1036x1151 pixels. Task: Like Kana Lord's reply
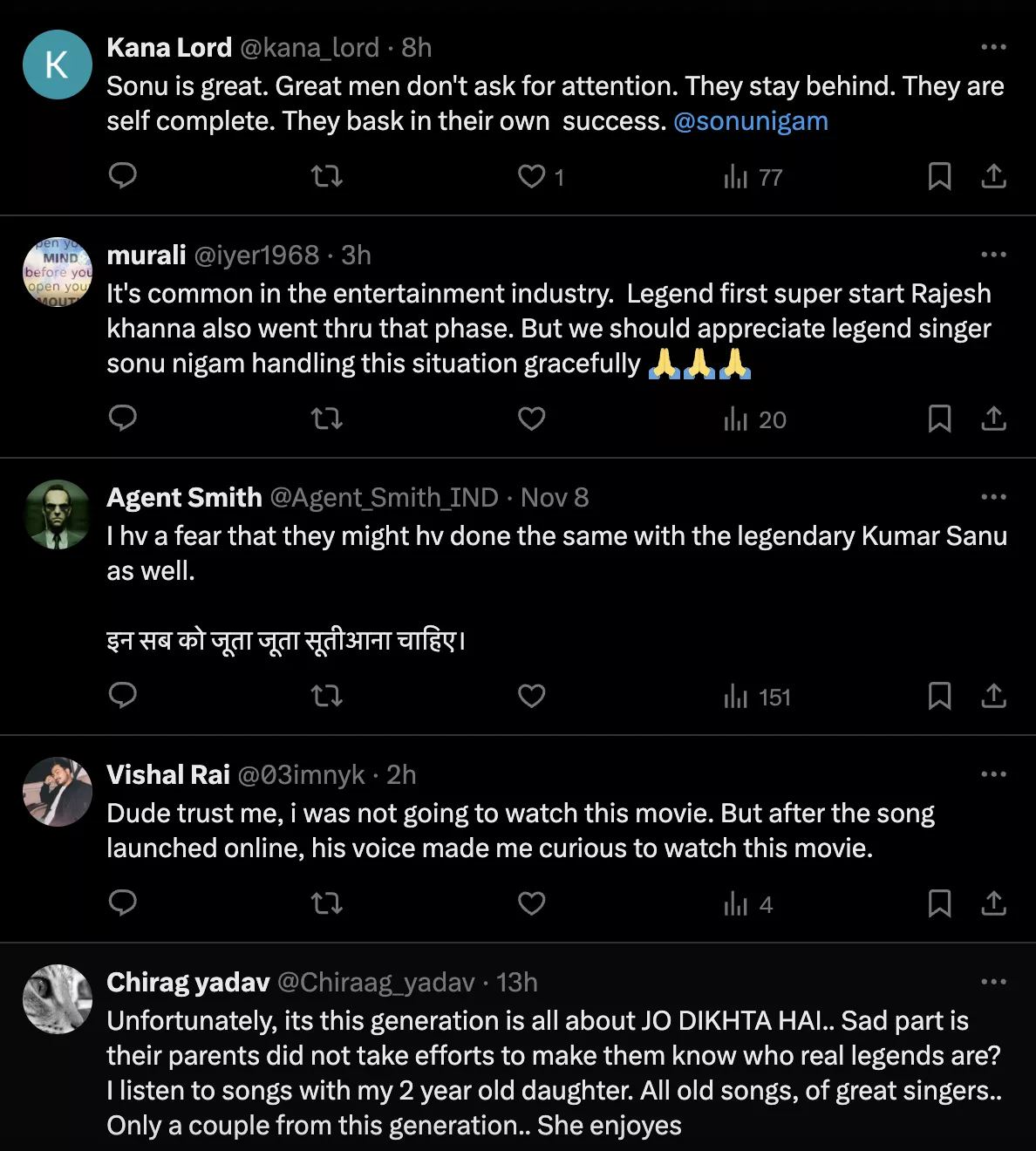coord(532,177)
